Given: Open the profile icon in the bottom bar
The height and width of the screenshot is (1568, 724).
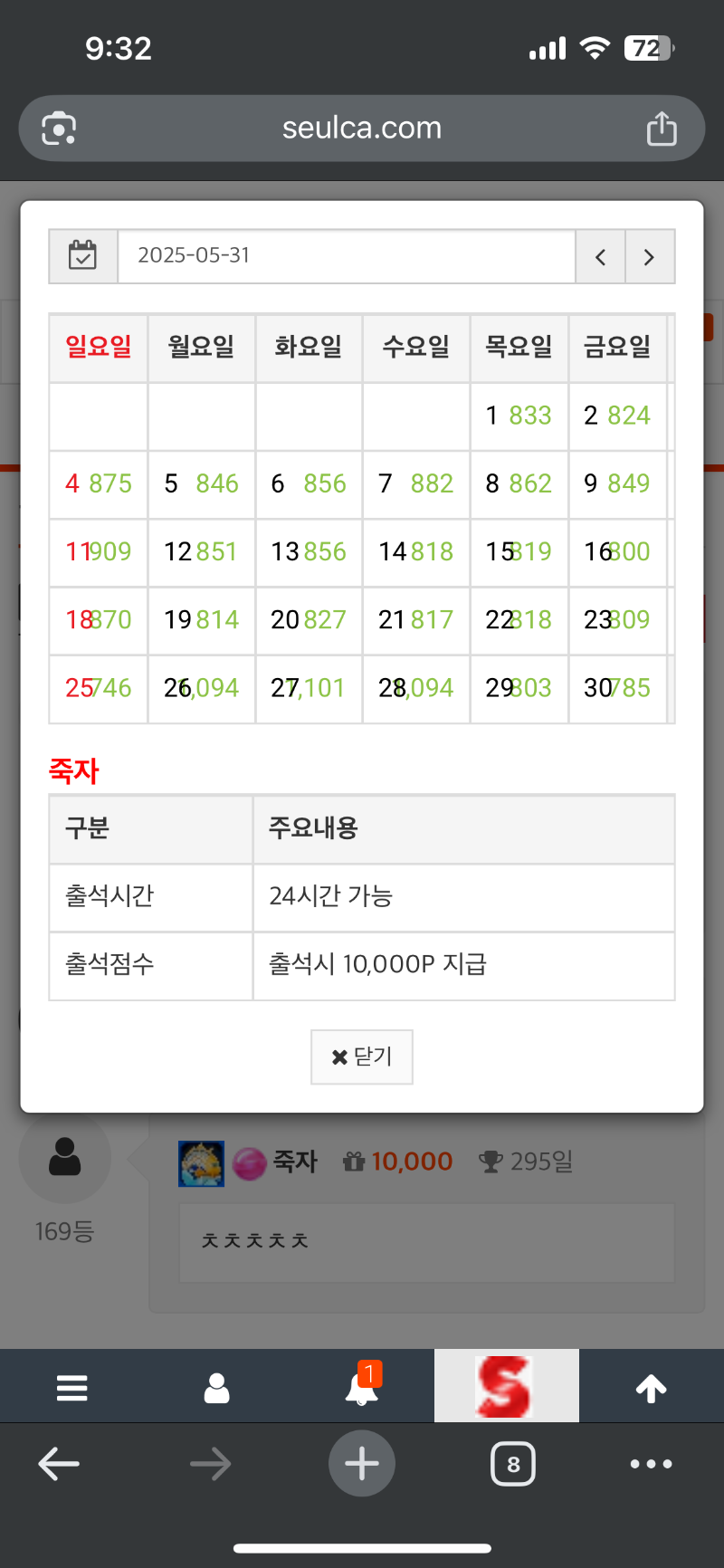Looking at the screenshot, I should (217, 1387).
